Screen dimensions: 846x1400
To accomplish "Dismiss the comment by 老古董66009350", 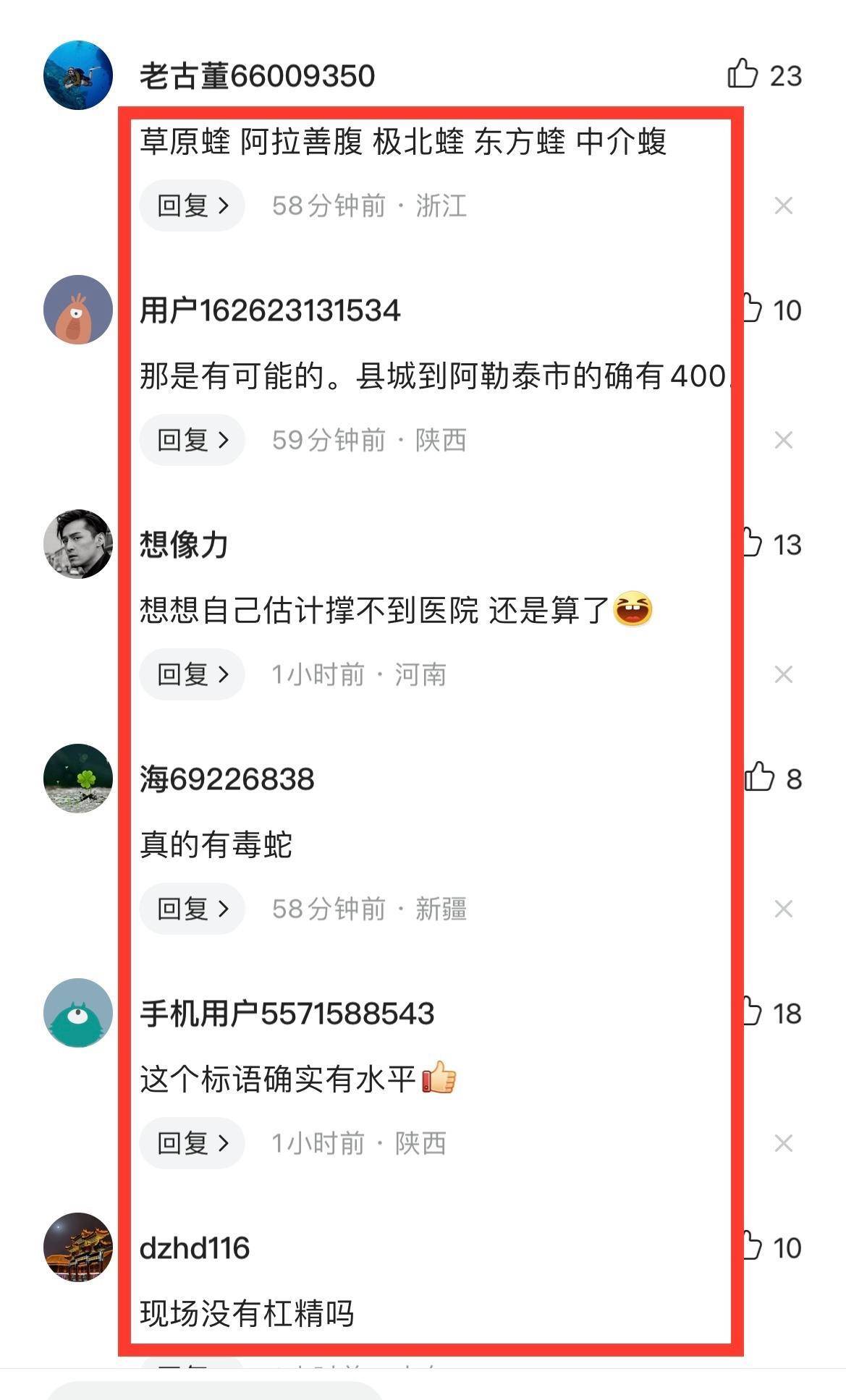I will 783,206.
